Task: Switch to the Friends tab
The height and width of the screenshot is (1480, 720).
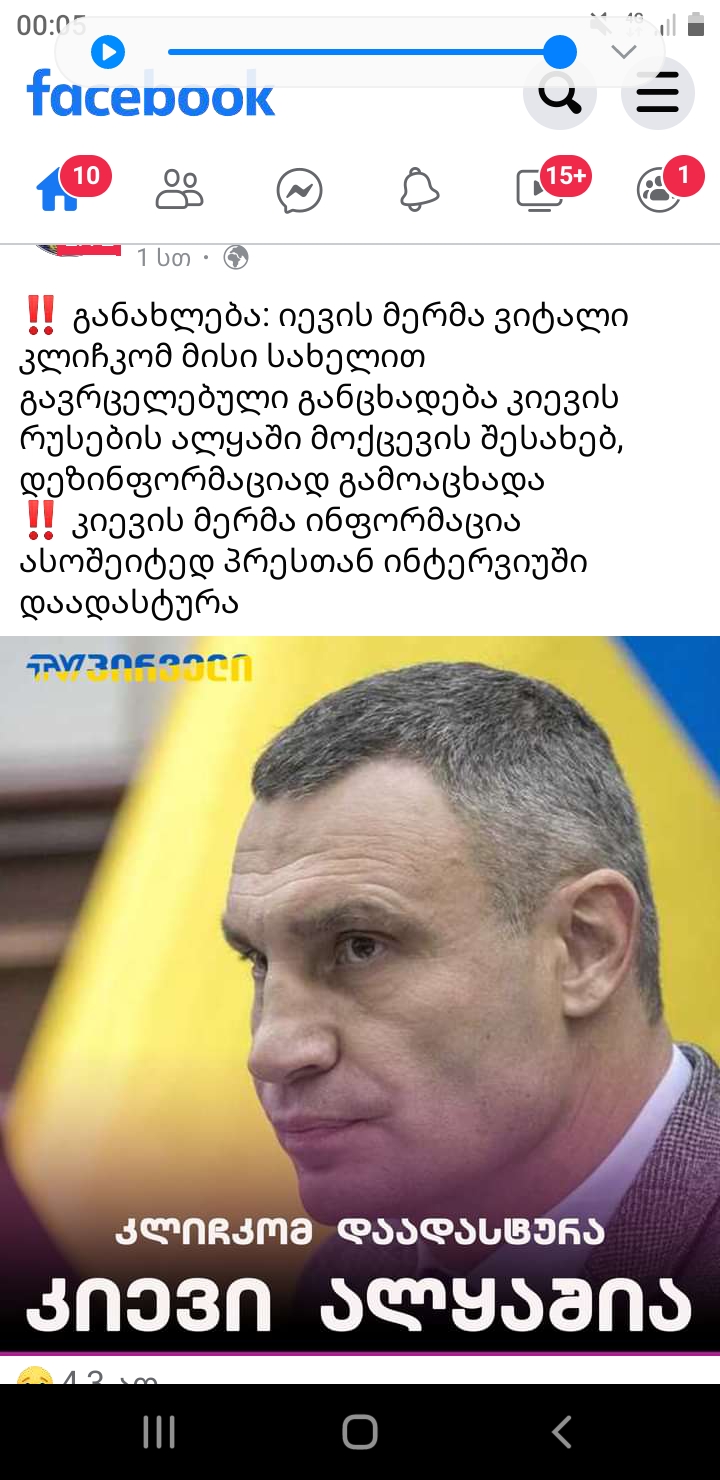Action: [180, 189]
